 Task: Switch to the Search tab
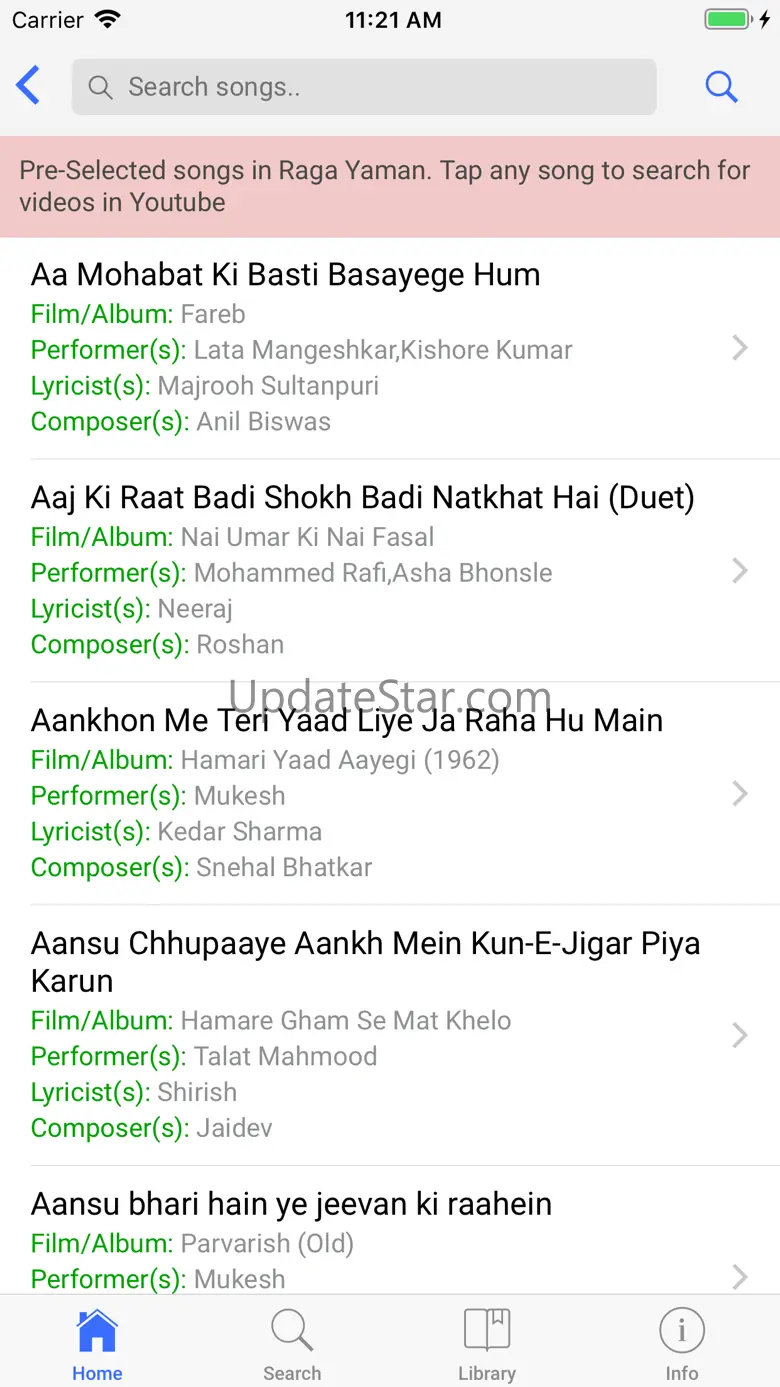pos(292,1343)
